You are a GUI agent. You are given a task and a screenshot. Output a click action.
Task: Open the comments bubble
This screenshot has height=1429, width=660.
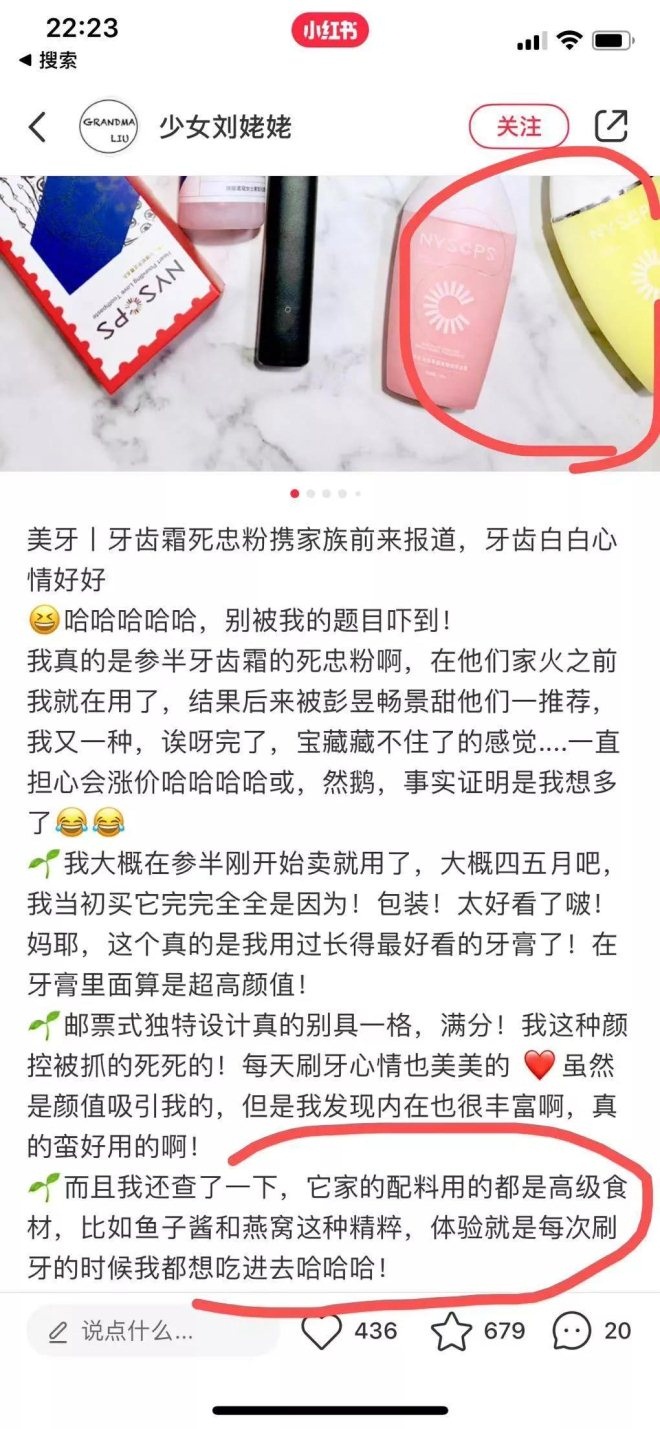[x=571, y=1331]
